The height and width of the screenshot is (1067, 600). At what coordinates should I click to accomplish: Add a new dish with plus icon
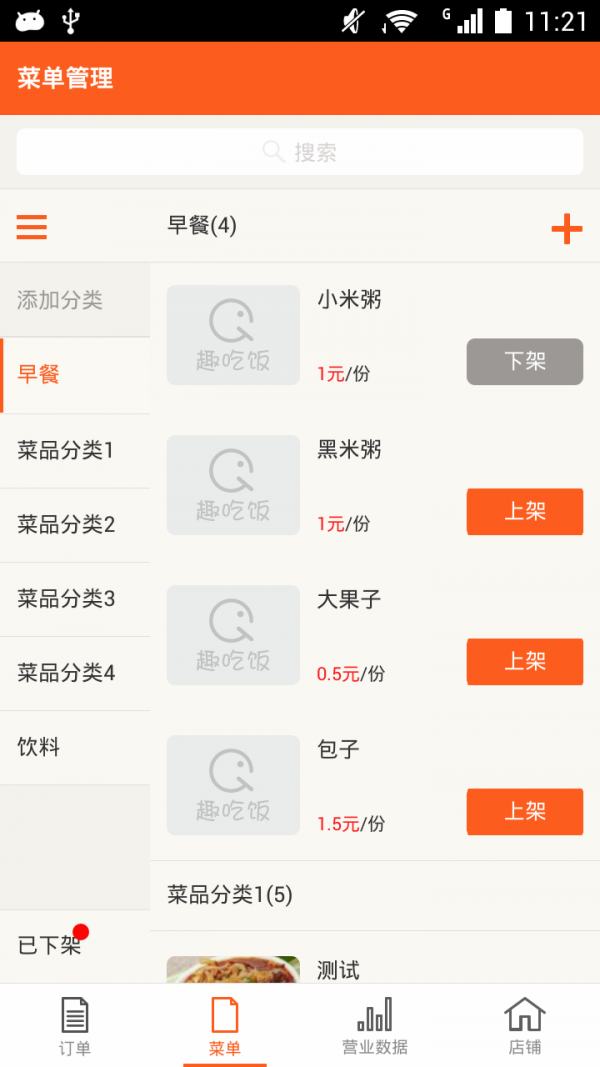[566, 229]
